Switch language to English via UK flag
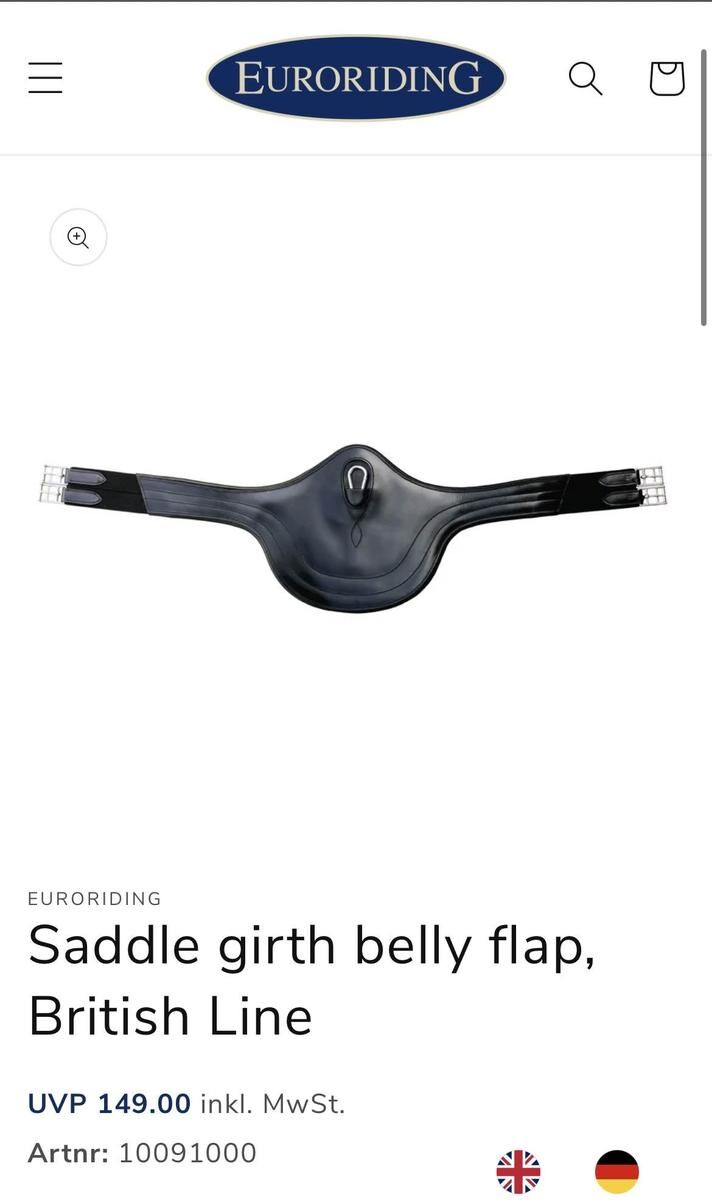Viewport: 712px width, 1200px height. click(x=518, y=1171)
